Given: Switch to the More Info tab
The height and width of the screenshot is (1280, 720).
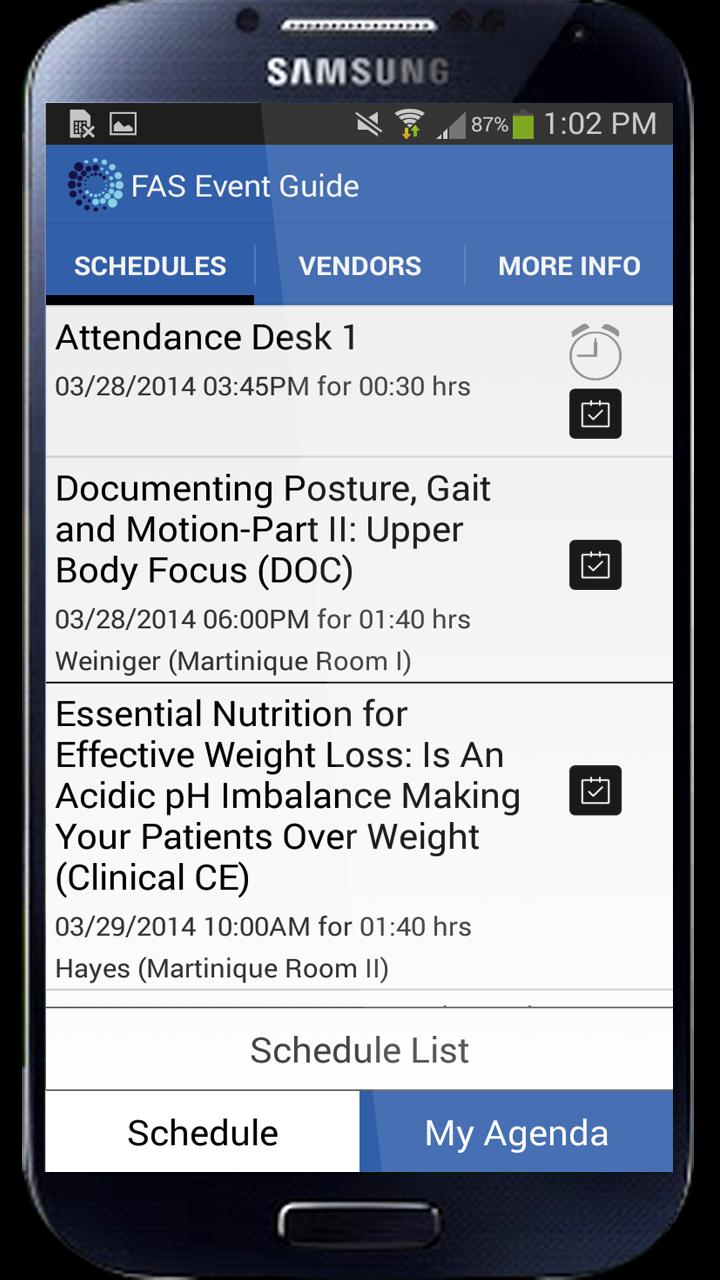Looking at the screenshot, I should click(569, 266).
